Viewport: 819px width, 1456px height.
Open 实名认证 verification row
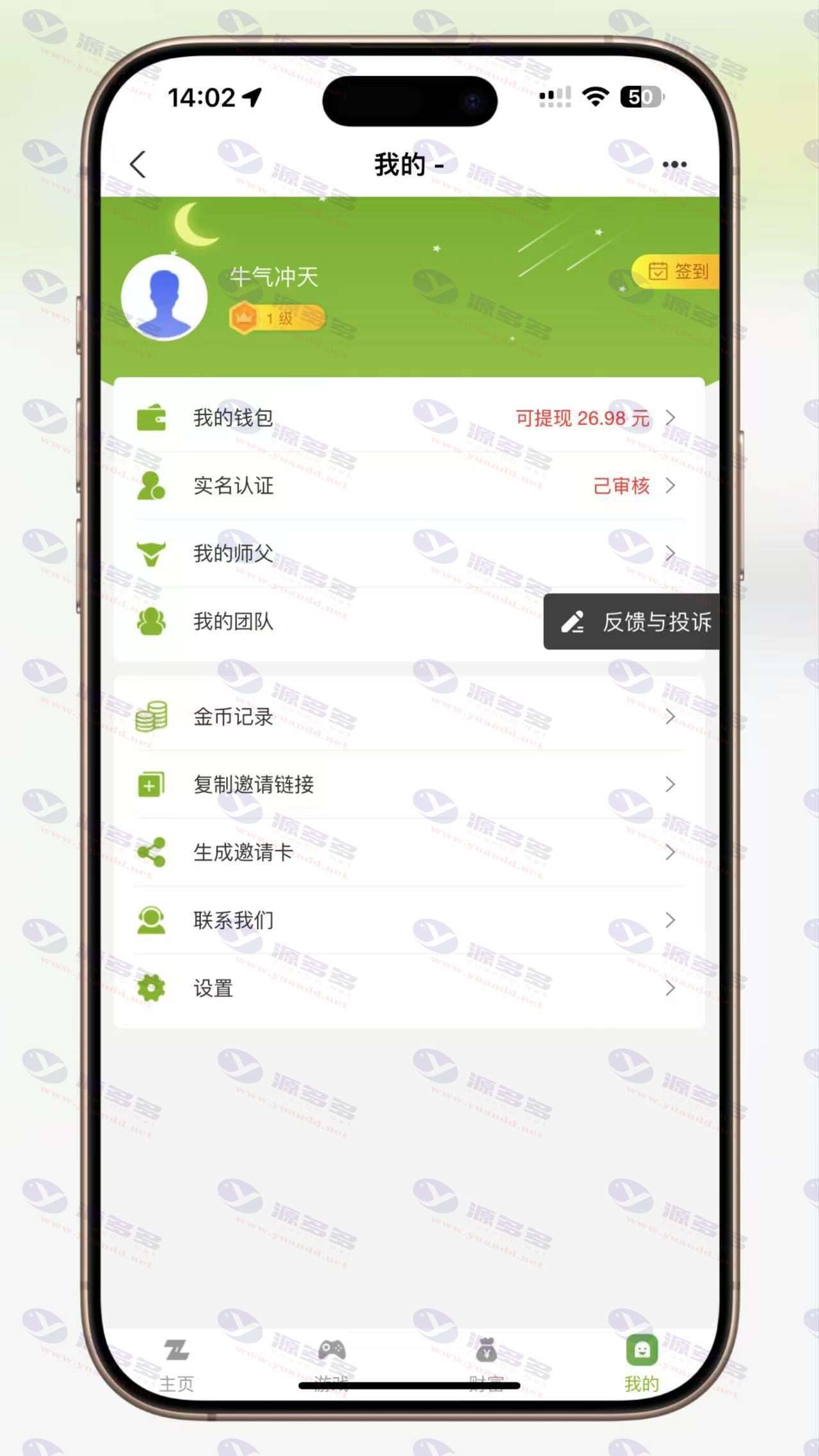tap(409, 486)
